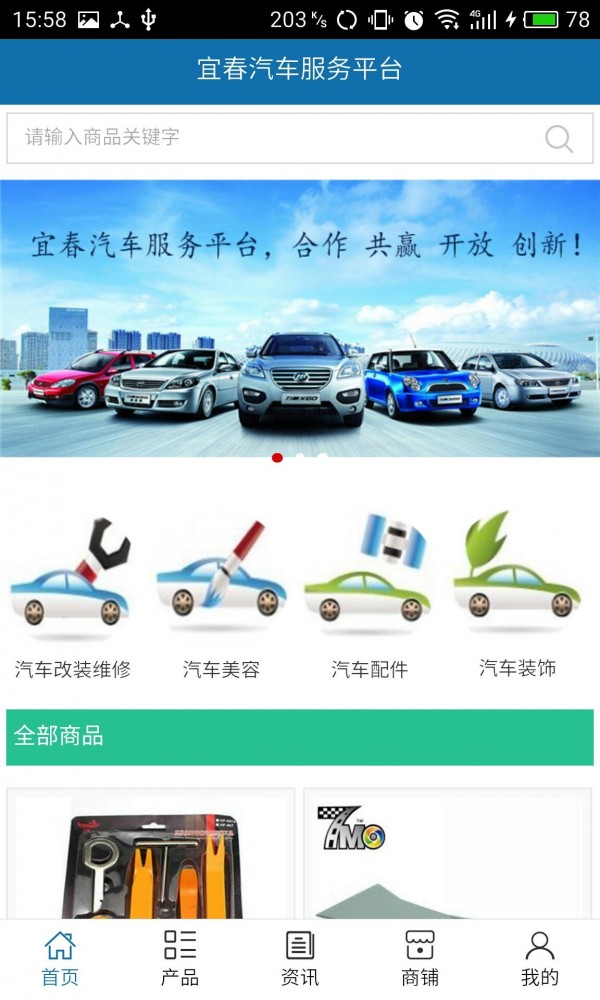Select the 汽车装饰 category
Viewport: 600px width, 1000px height.
[x=517, y=597]
